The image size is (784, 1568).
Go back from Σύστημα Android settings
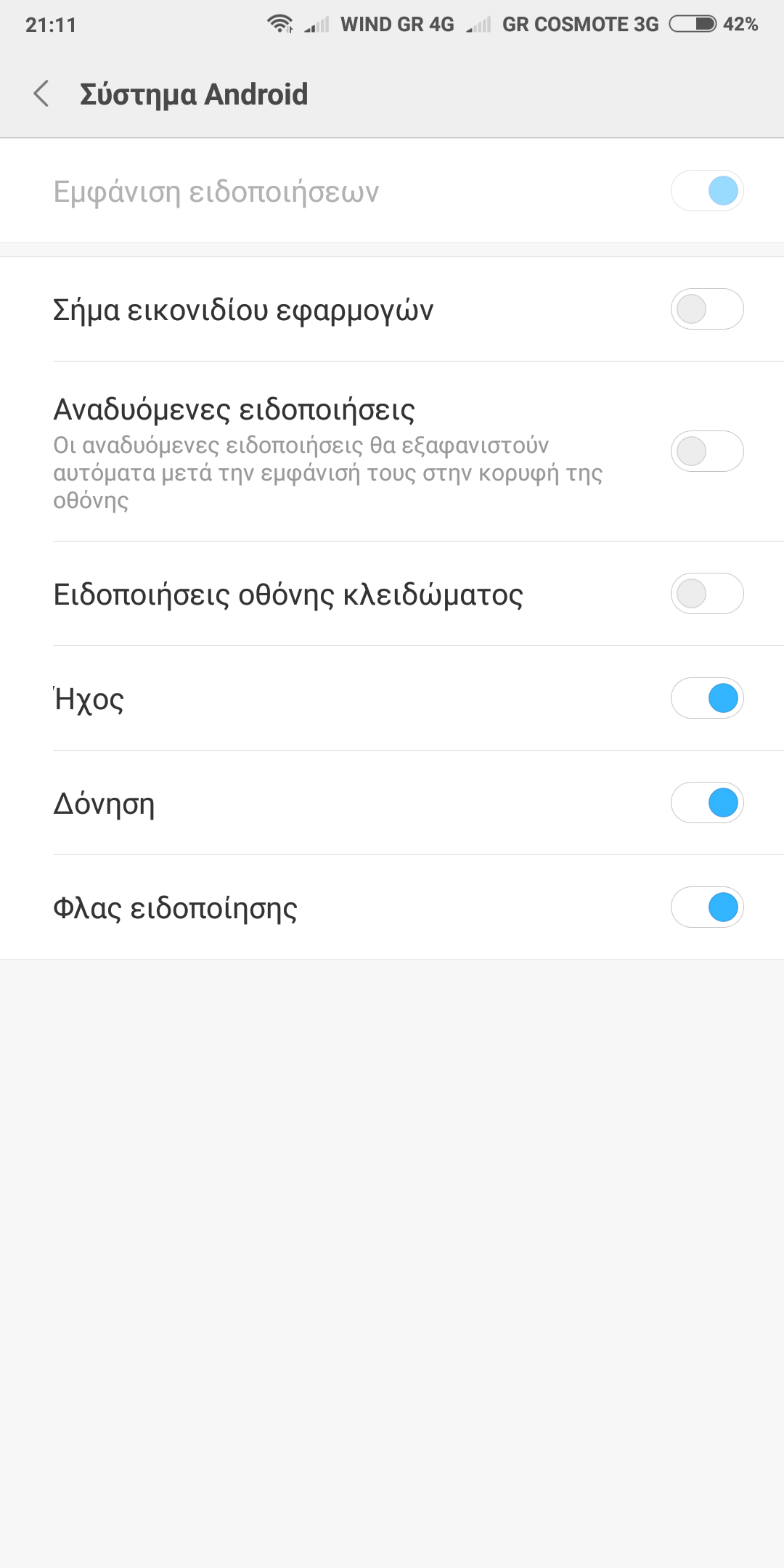coord(41,94)
